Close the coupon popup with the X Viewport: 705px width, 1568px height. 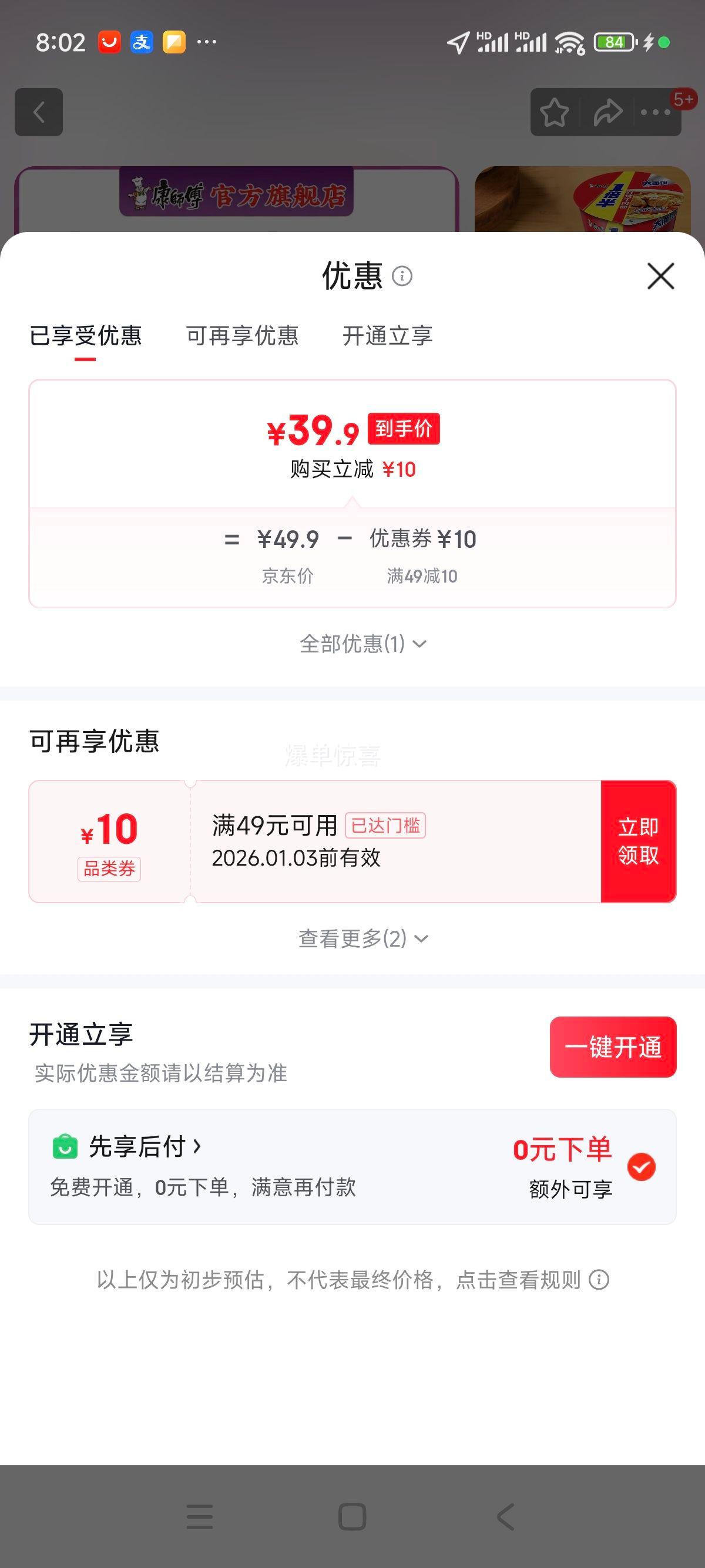click(x=661, y=276)
